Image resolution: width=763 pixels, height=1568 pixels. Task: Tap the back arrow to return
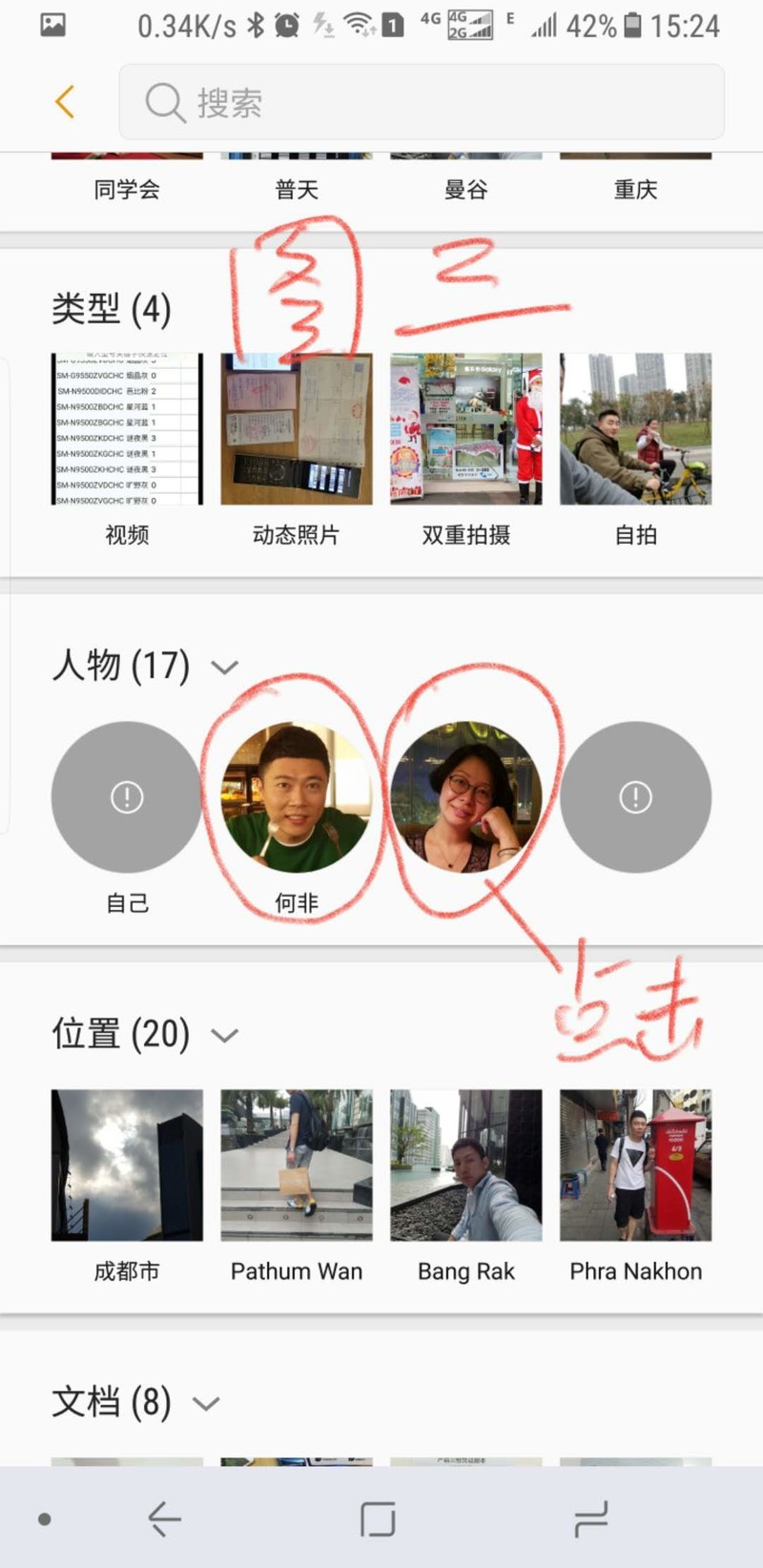[x=63, y=101]
